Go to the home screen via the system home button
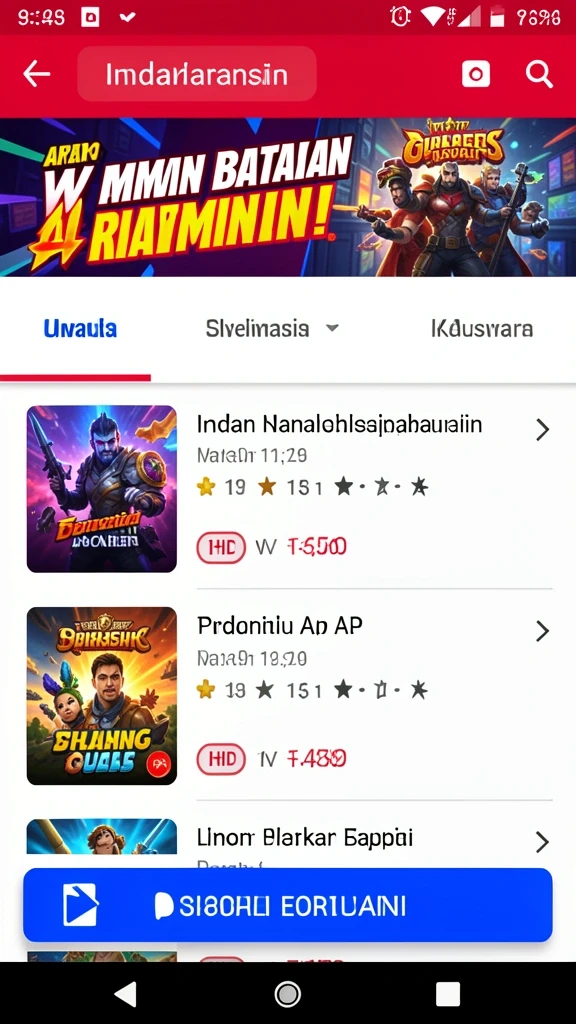Image resolution: width=576 pixels, height=1024 pixels. (287, 994)
